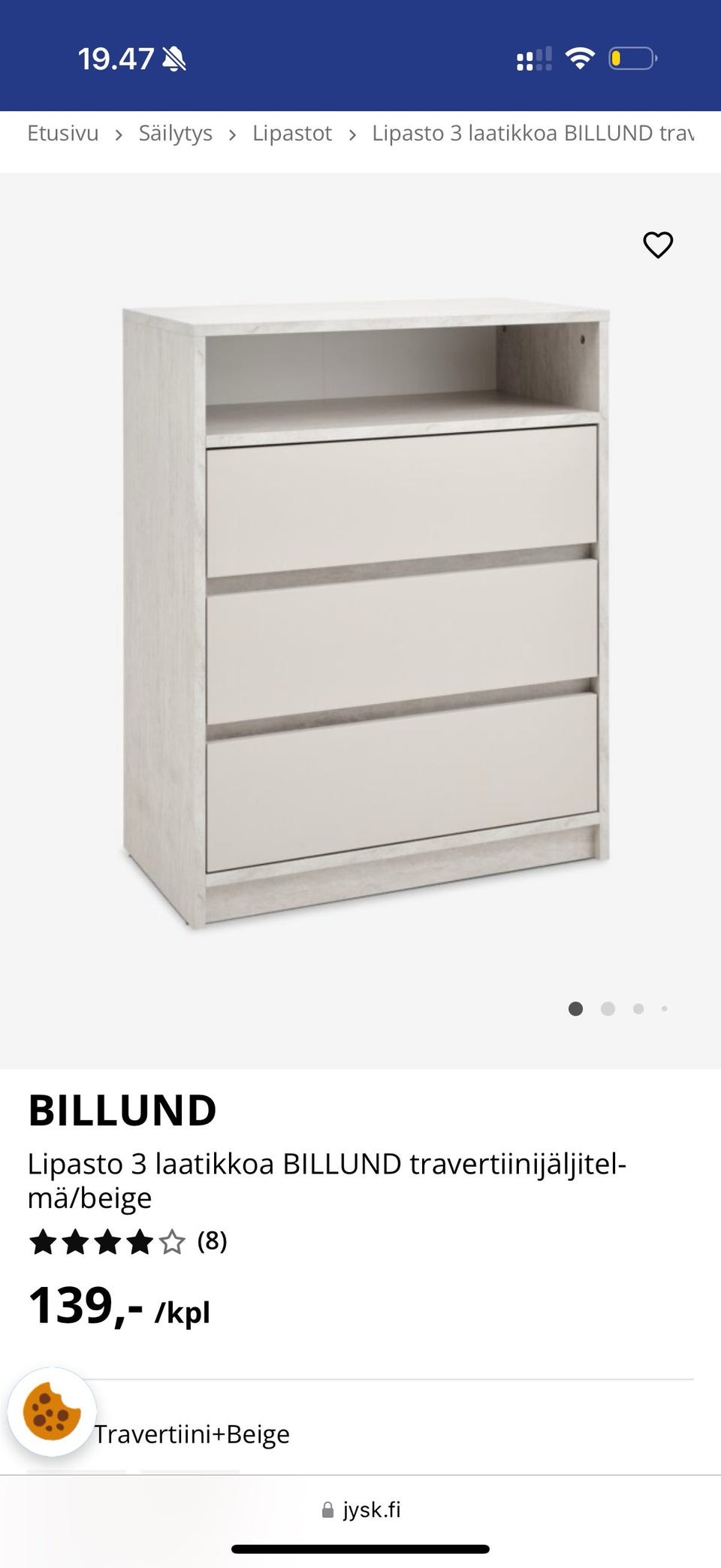Go to Etusivu breadcrumb link
The image size is (721, 1568).
click(63, 133)
